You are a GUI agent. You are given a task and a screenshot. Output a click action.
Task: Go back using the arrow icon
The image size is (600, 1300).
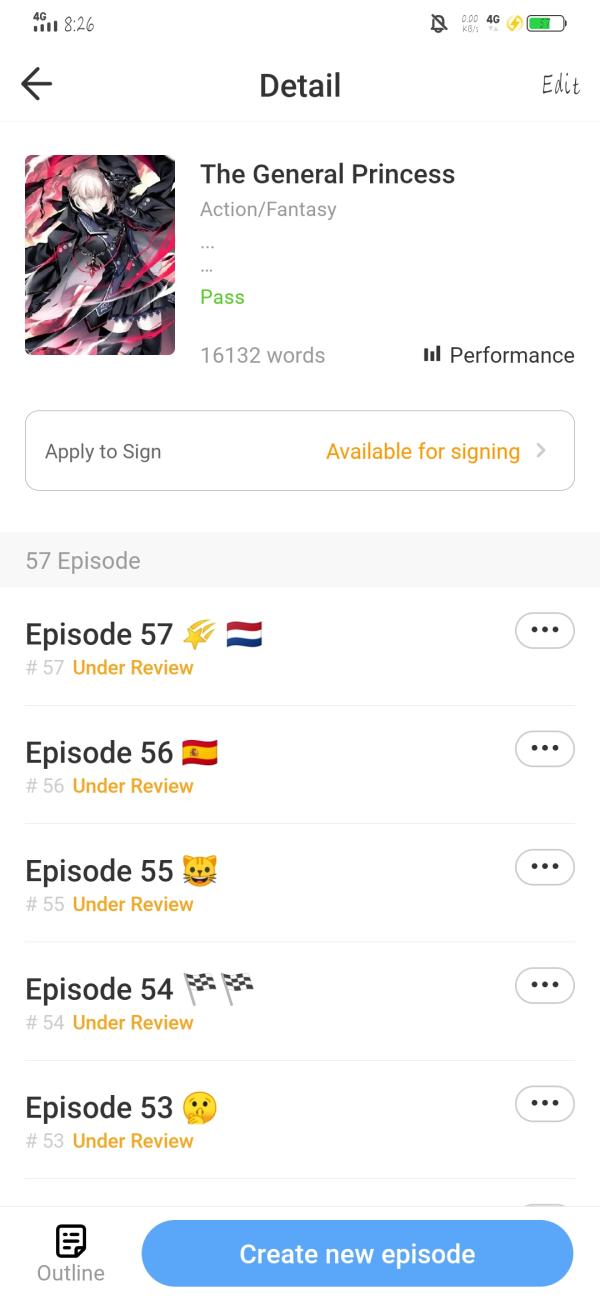36,85
